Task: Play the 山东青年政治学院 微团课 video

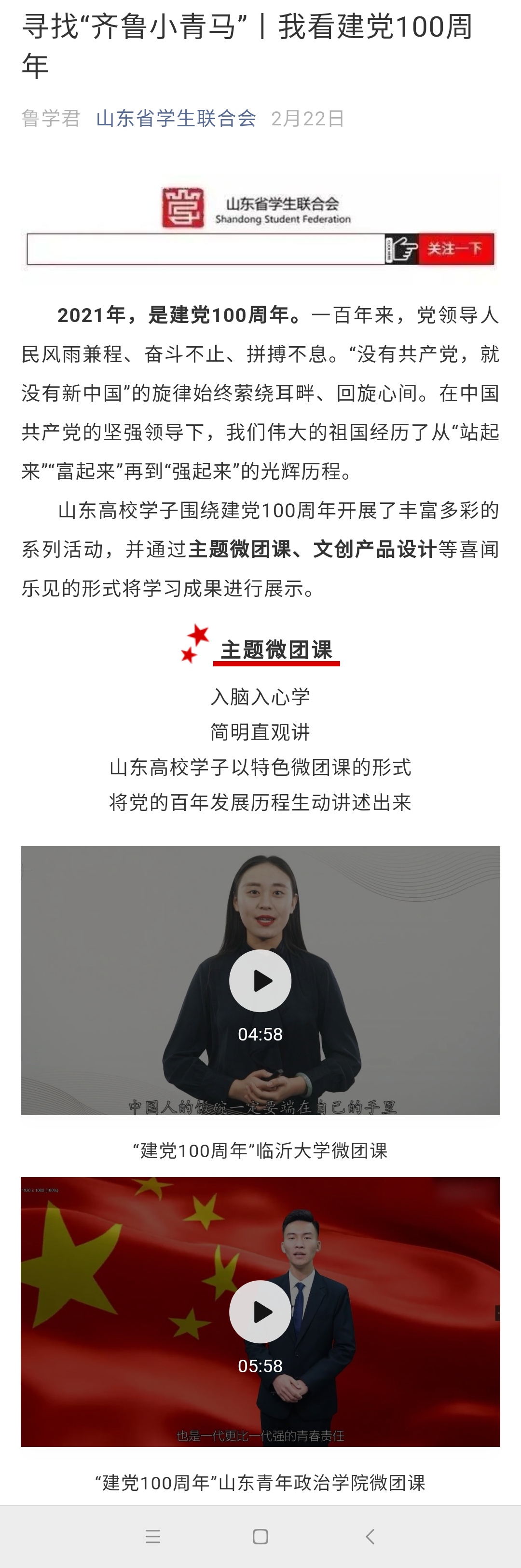Action: (260, 1312)
